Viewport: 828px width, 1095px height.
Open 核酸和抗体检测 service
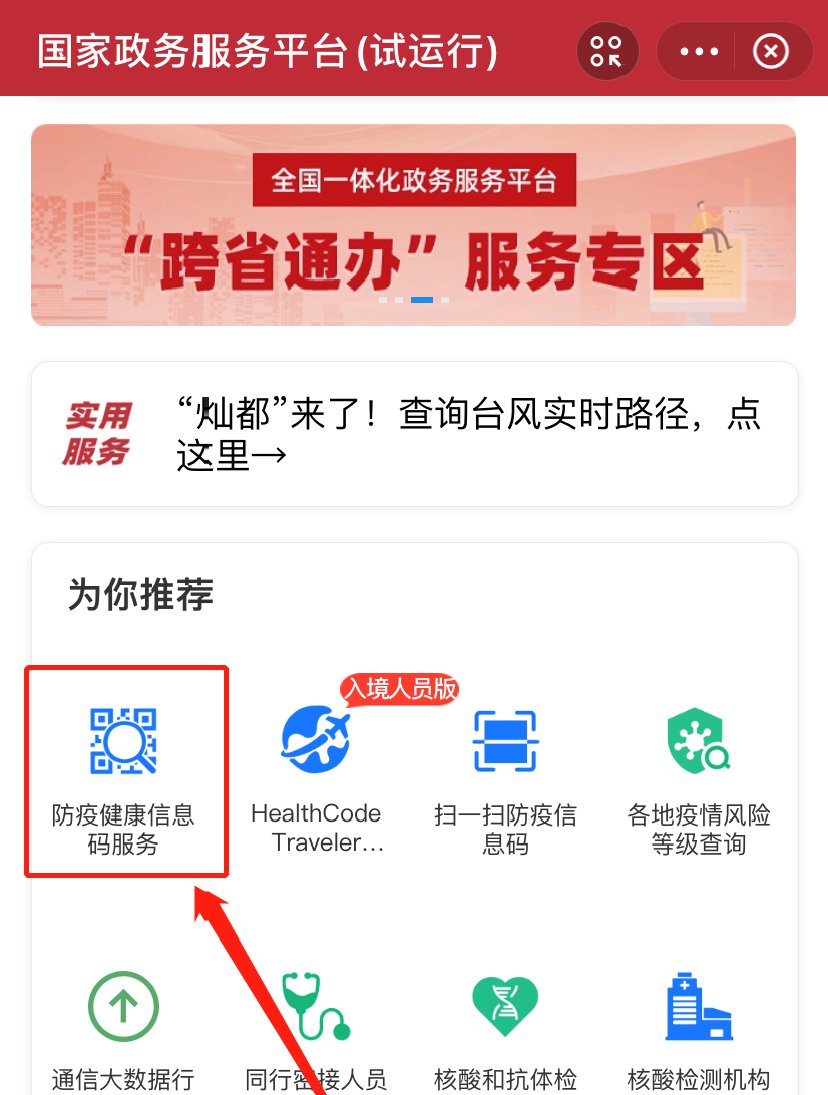pyautogui.click(x=505, y=1025)
